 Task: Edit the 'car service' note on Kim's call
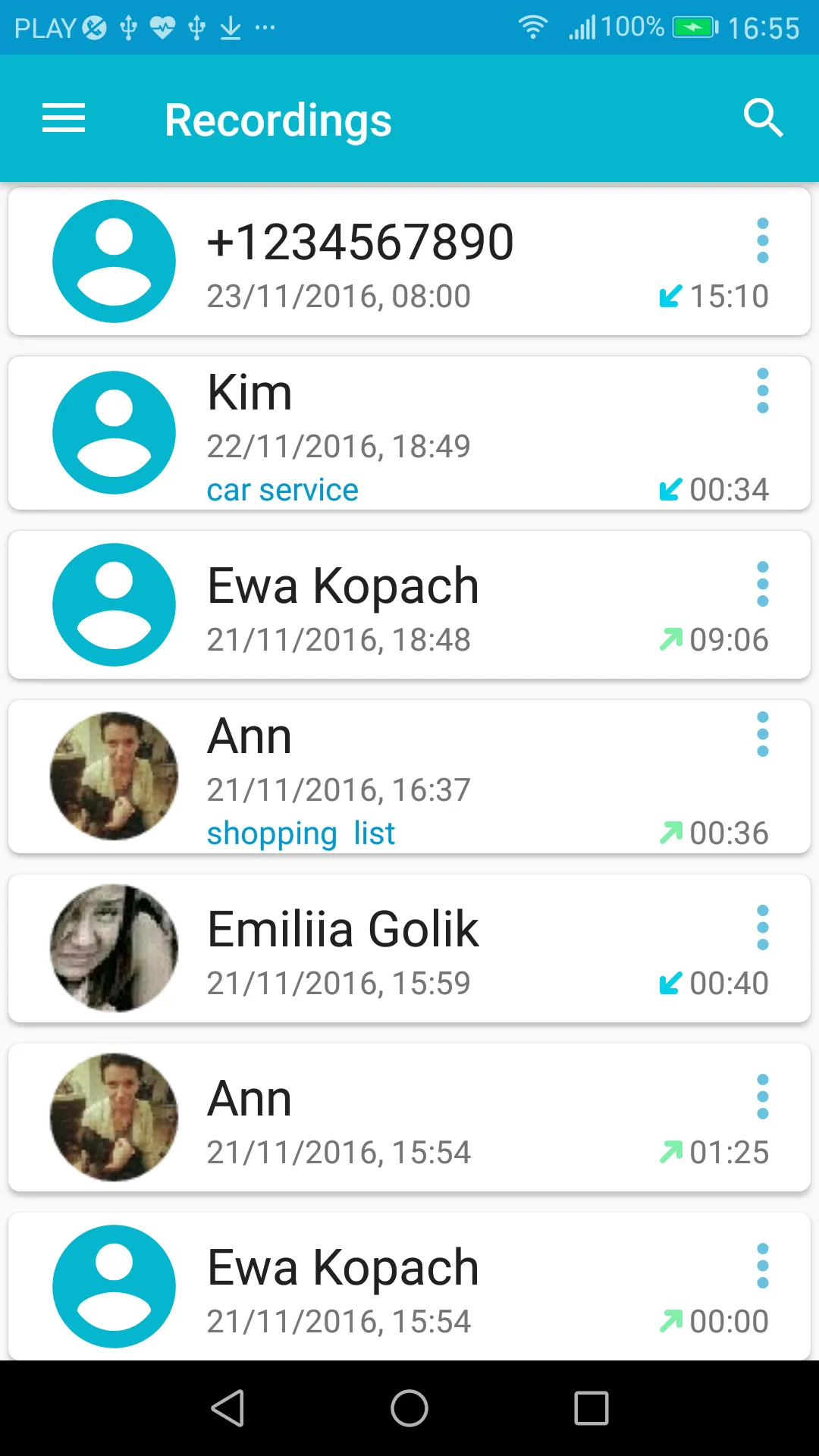[x=282, y=489]
